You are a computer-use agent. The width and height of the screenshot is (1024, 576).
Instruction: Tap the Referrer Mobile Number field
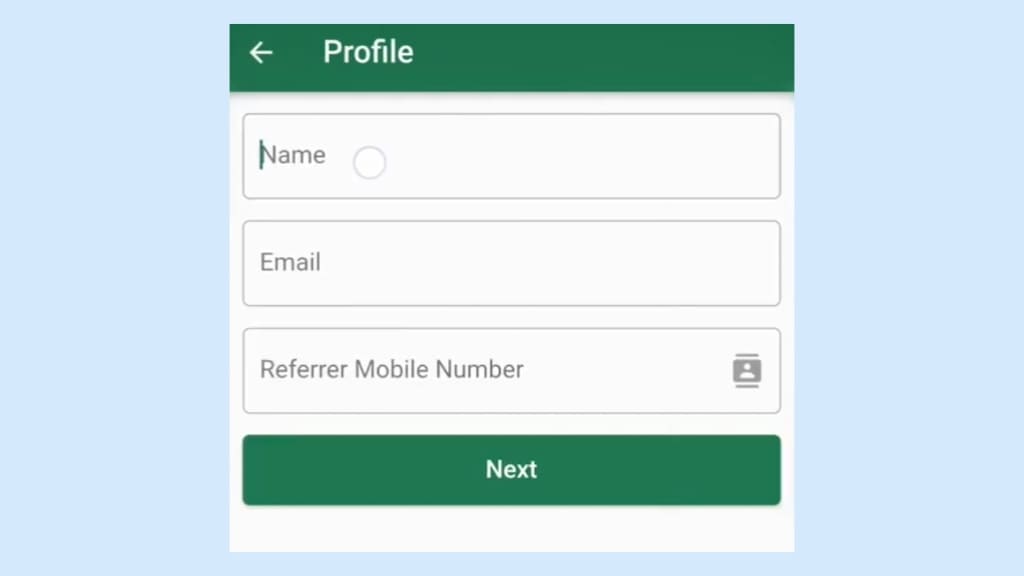[480, 370]
